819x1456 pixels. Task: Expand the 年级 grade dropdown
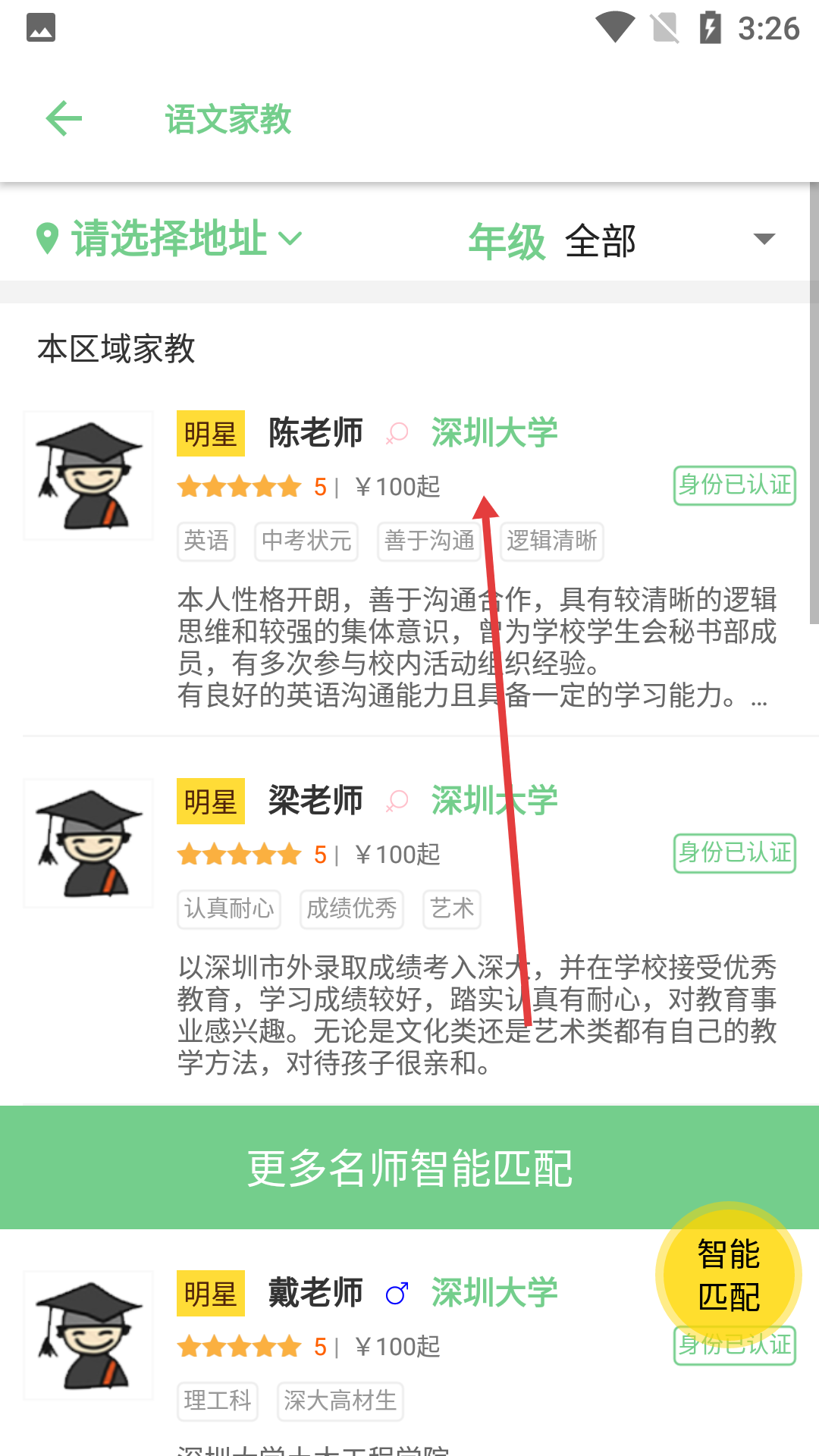click(x=763, y=240)
